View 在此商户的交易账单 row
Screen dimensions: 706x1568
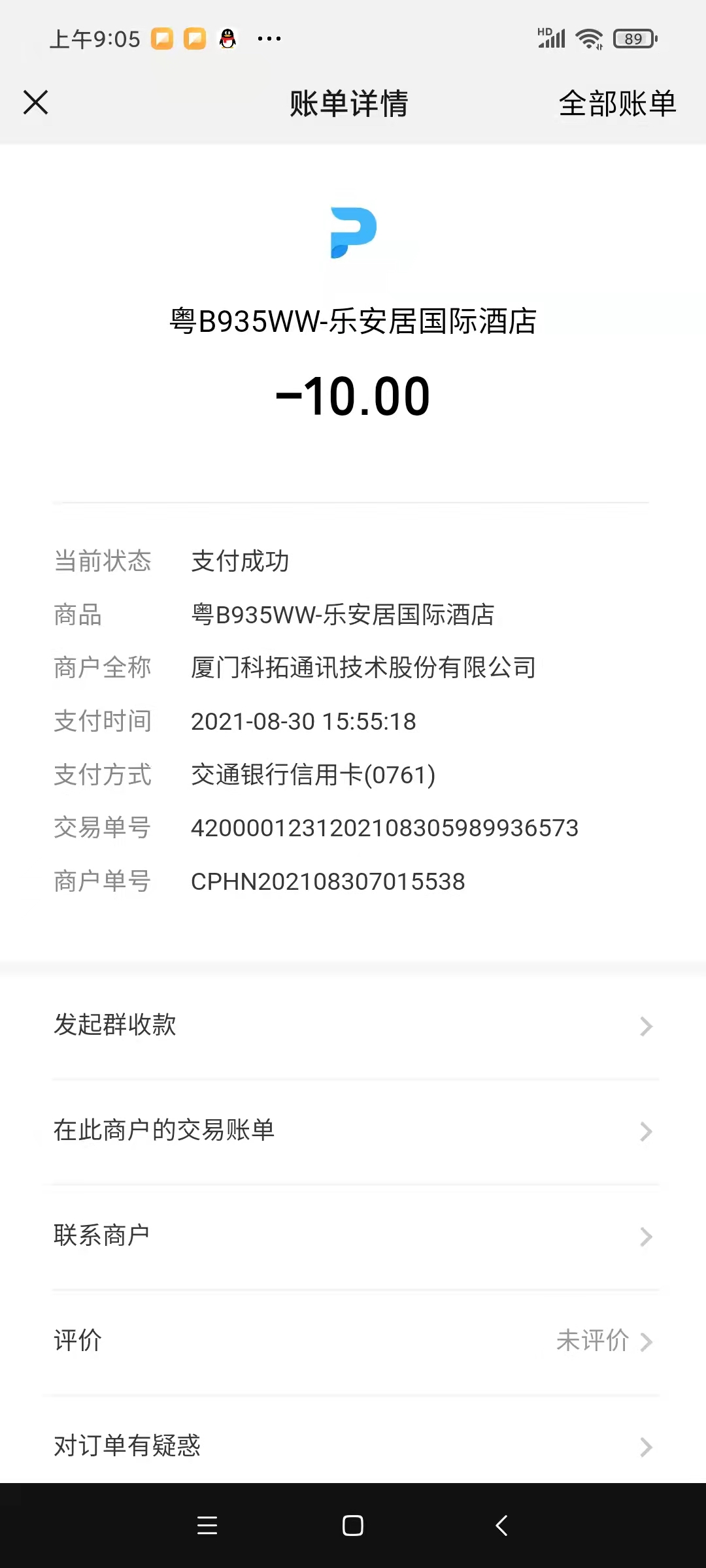point(353,1131)
